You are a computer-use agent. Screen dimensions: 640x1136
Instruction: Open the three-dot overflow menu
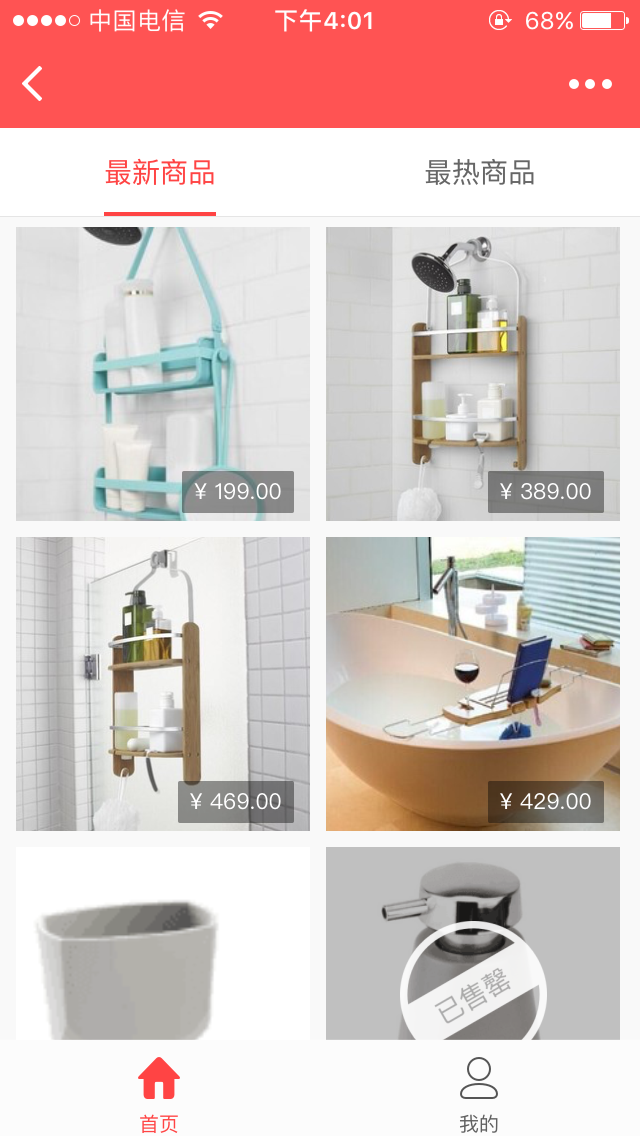pyautogui.click(x=590, y=84)
